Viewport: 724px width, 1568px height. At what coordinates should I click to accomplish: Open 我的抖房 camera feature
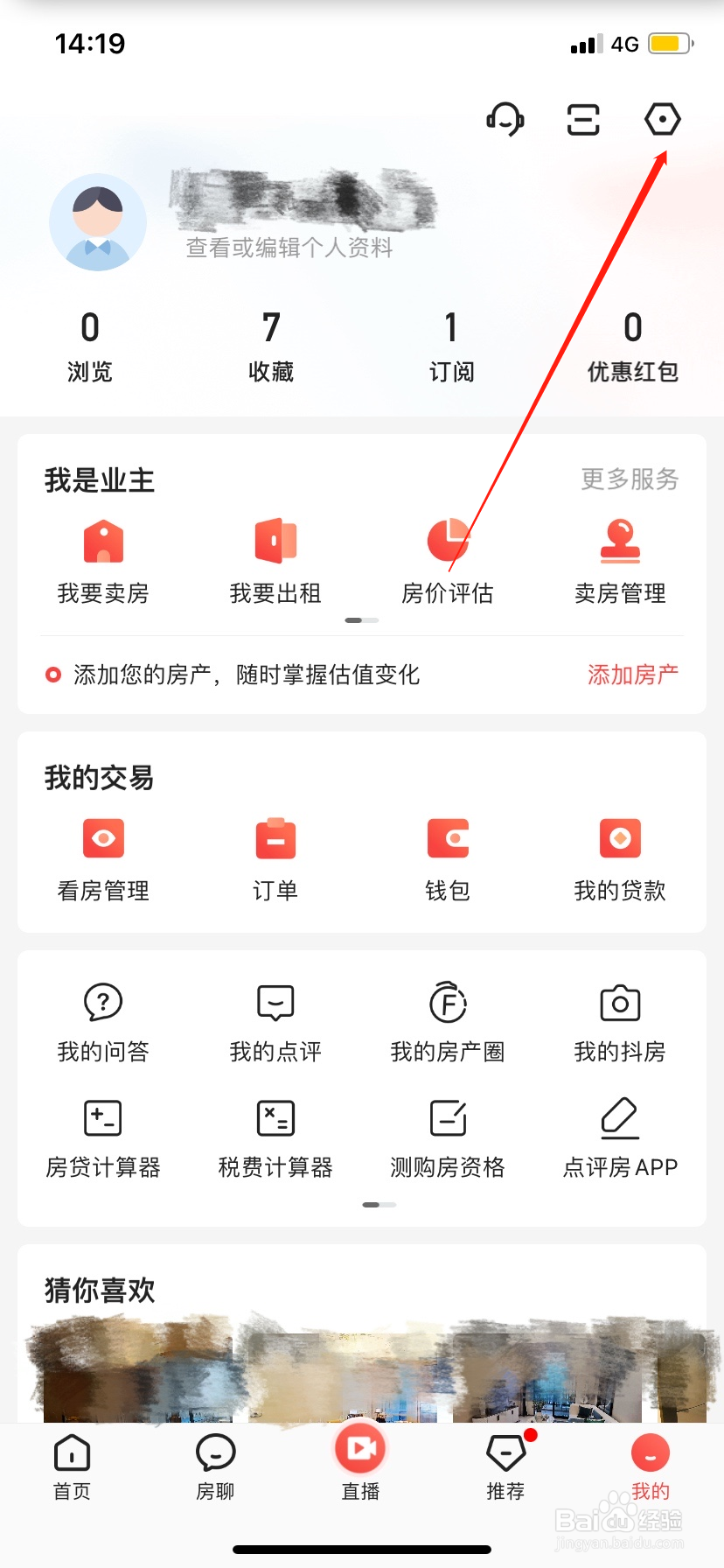tap(620, 1021)
